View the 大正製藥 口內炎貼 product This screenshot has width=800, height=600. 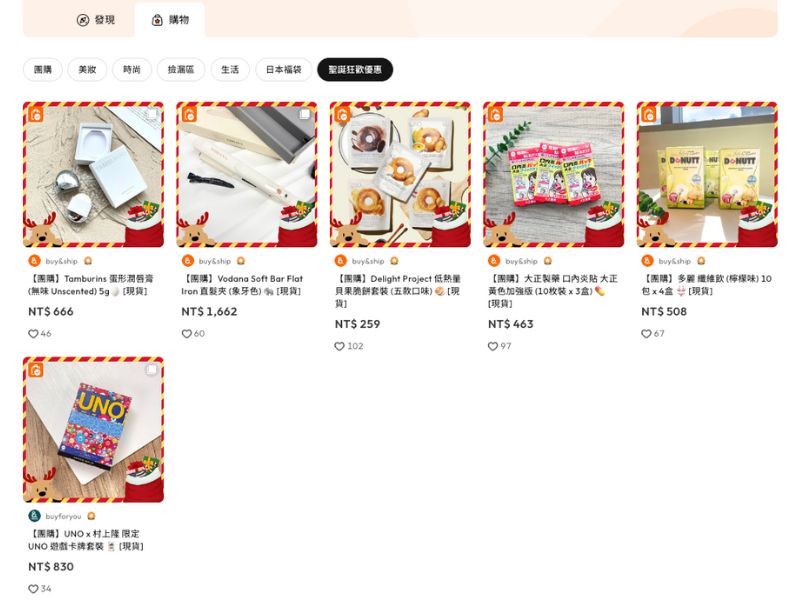[553, 175]
